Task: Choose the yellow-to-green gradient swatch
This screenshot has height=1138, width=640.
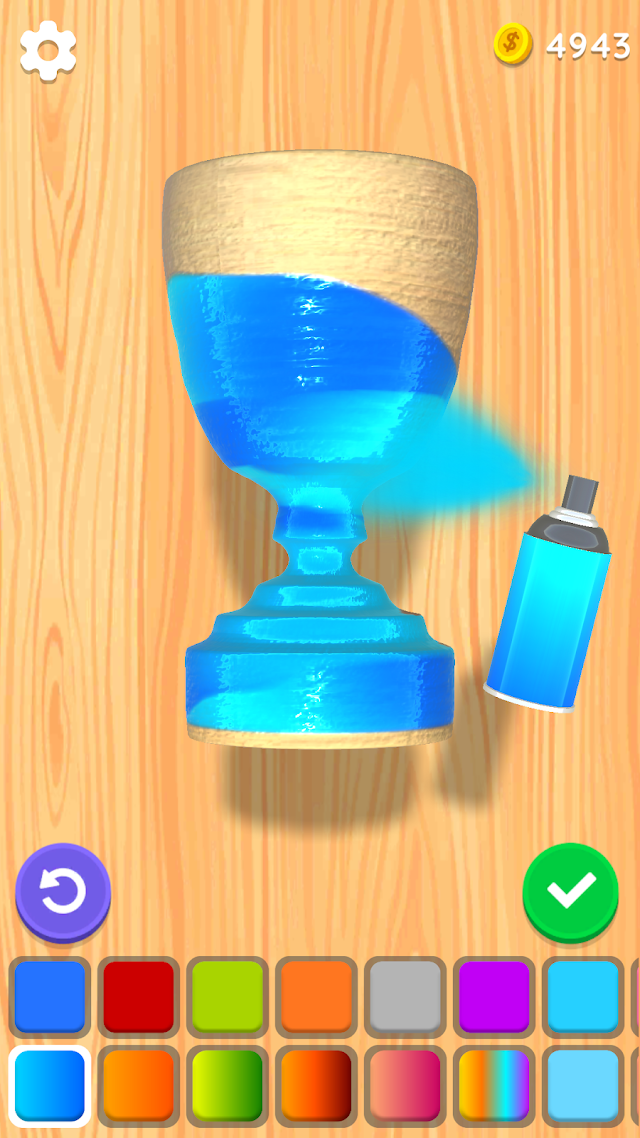Action: 227,1086
